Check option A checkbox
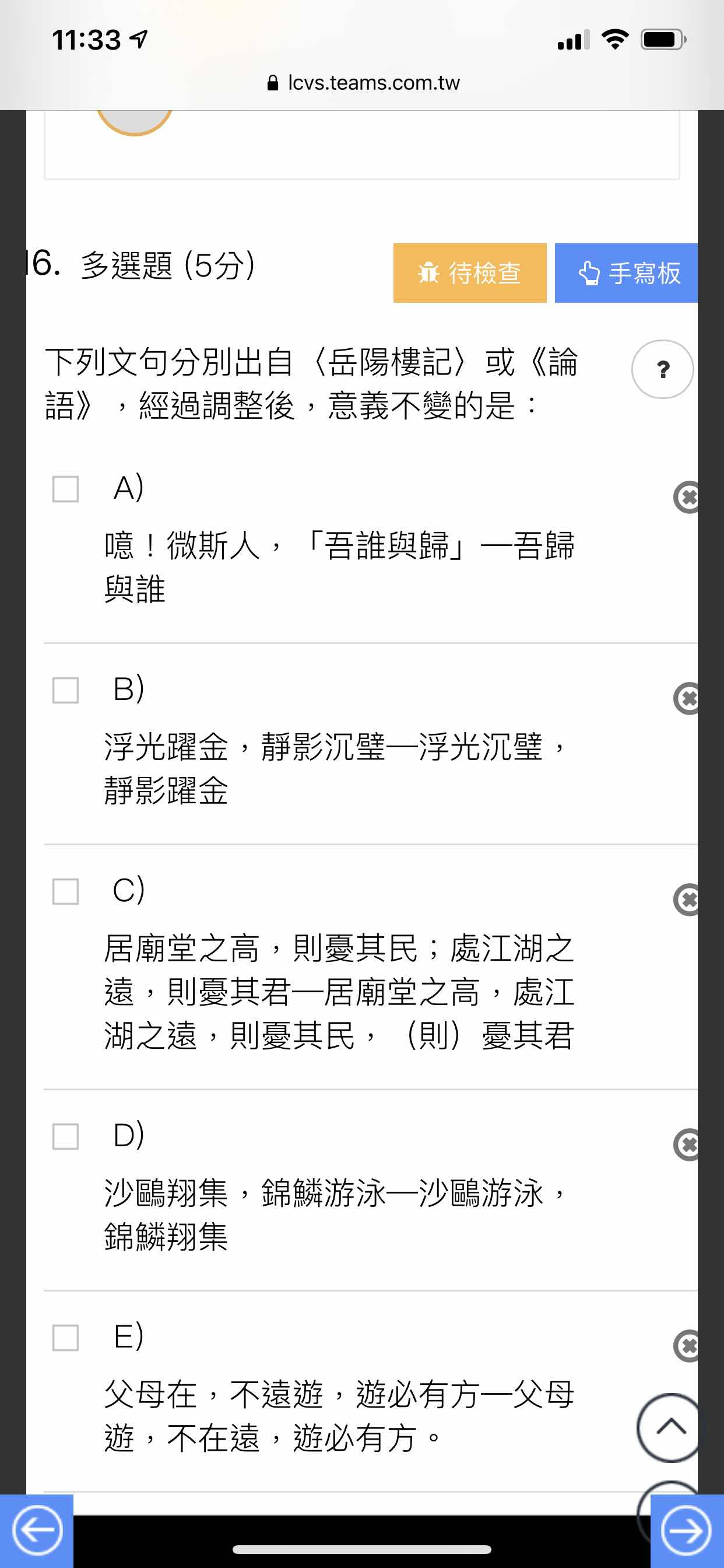724x1568 pixels. pyautogui.click(x=66, y=489)
